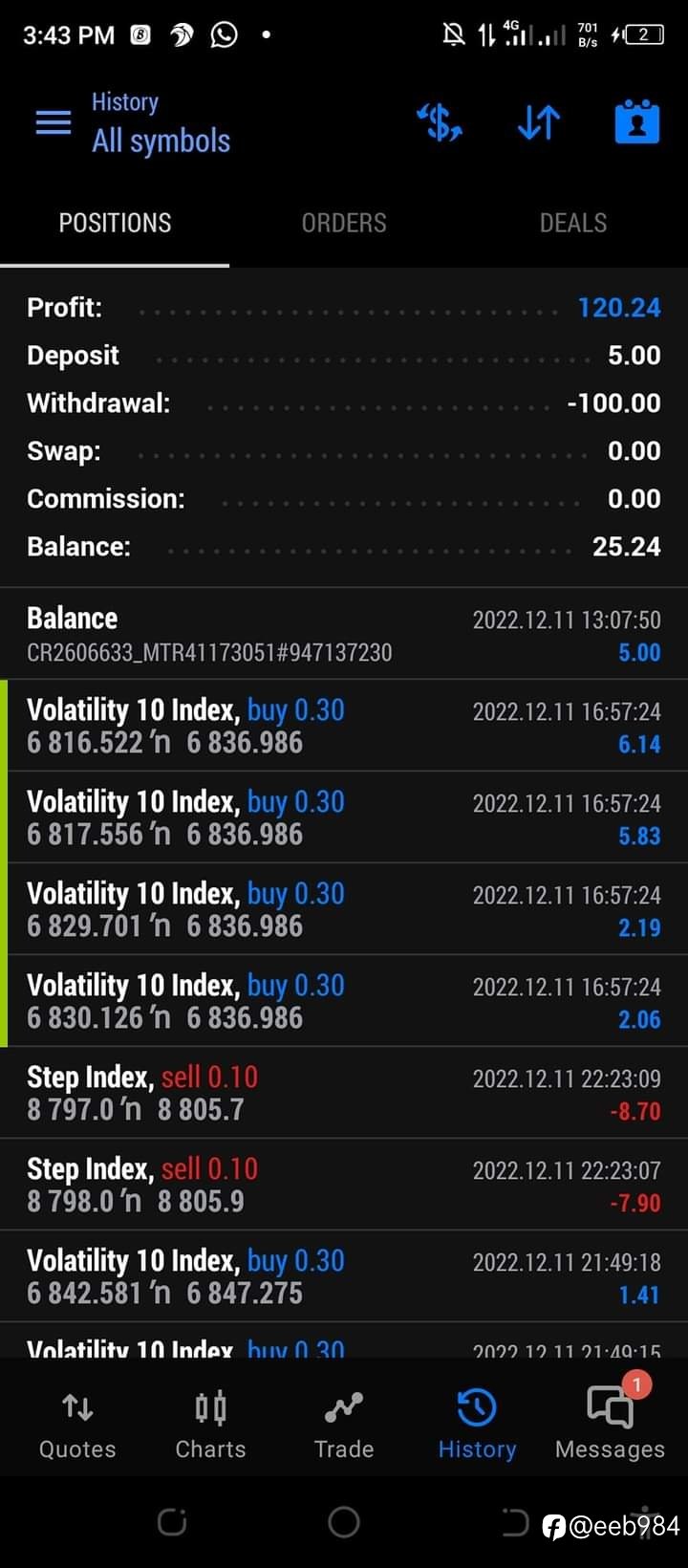
Task: Open the symbol filter dollar icon
Action: [x=440, y=122]
